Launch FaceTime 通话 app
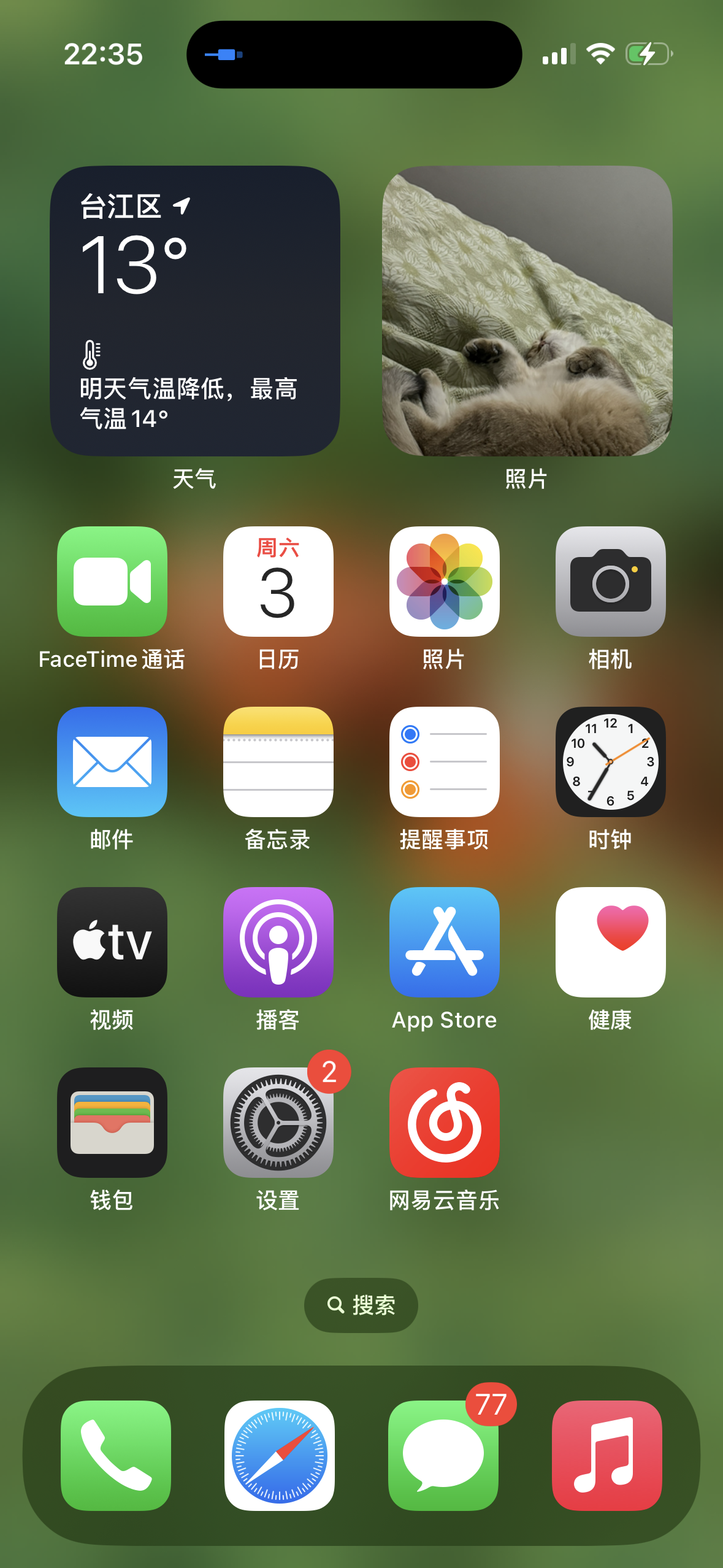The image size is (723, 1568). tap(112, 581)
